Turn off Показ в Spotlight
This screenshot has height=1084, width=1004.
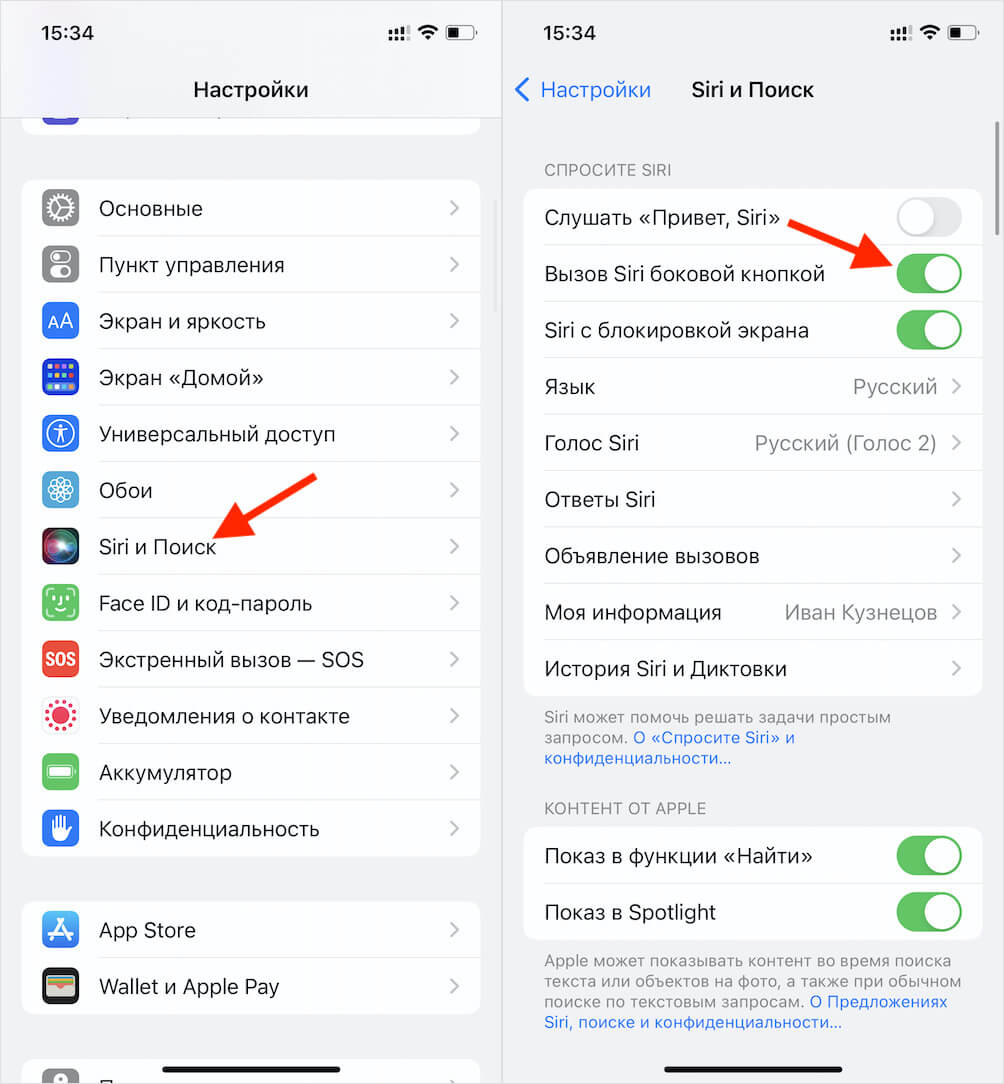pos(928,912)
